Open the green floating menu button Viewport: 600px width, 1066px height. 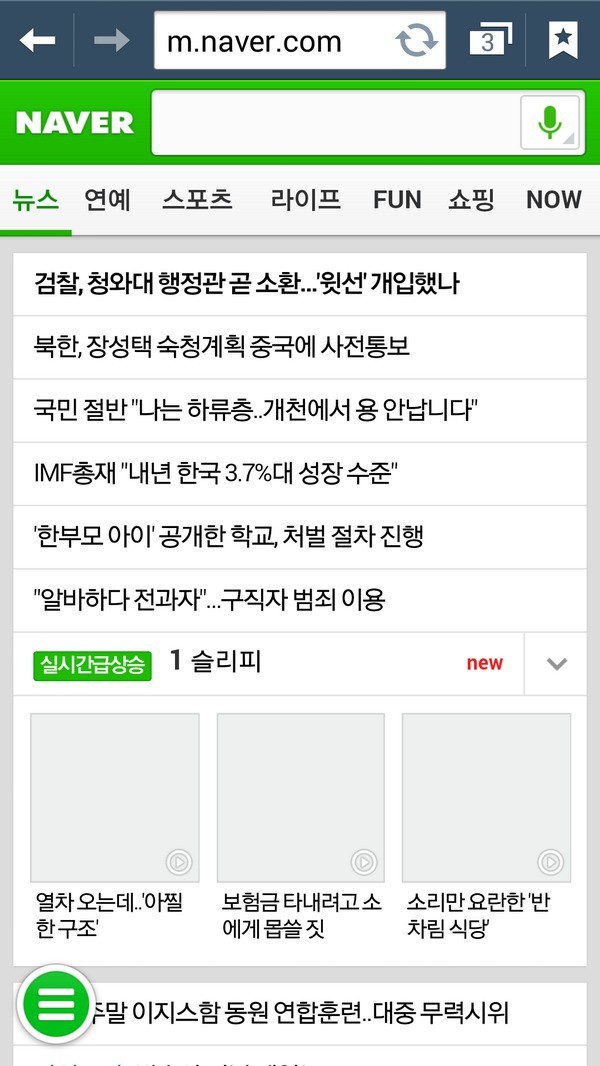56,1004
